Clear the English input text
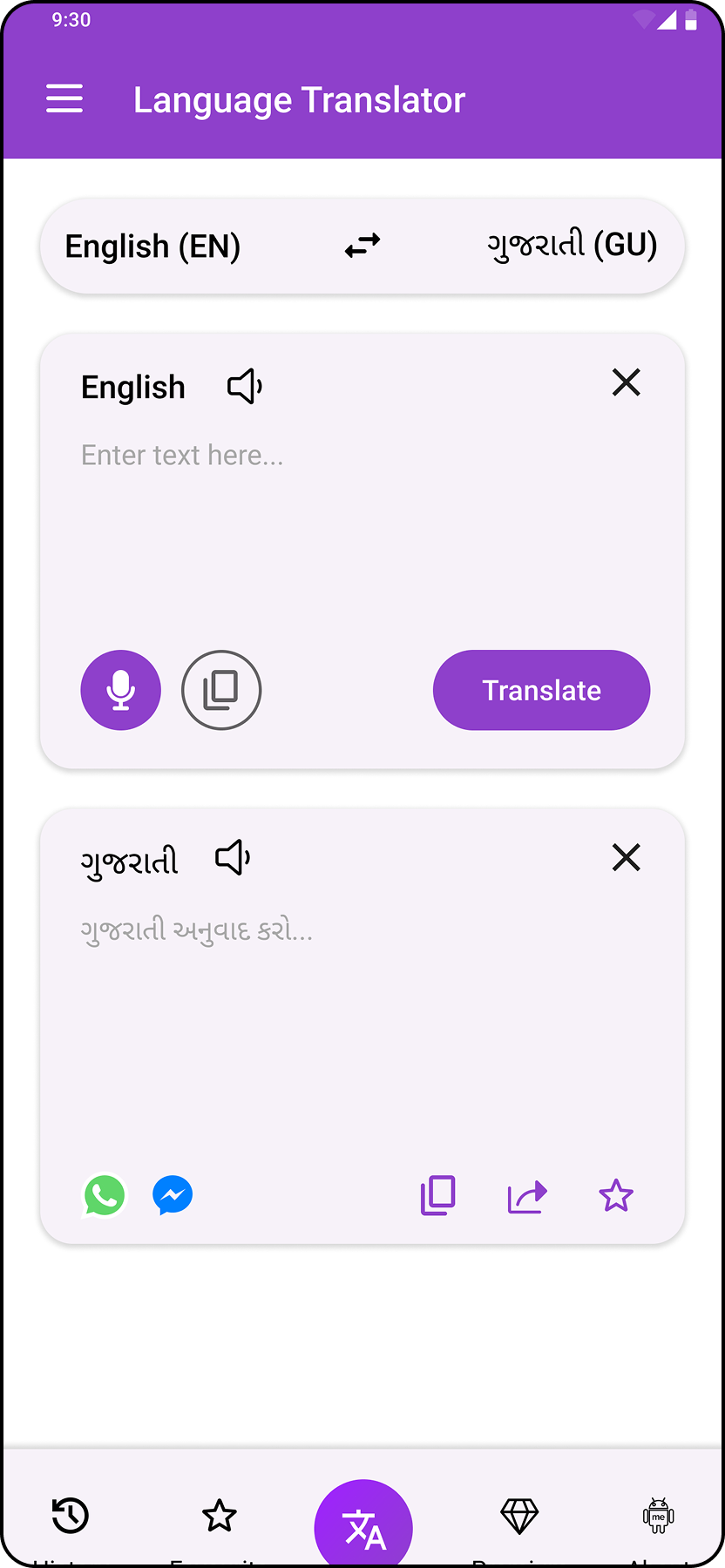Viewport: 725px width, 1568px height. tap(626, 382)
